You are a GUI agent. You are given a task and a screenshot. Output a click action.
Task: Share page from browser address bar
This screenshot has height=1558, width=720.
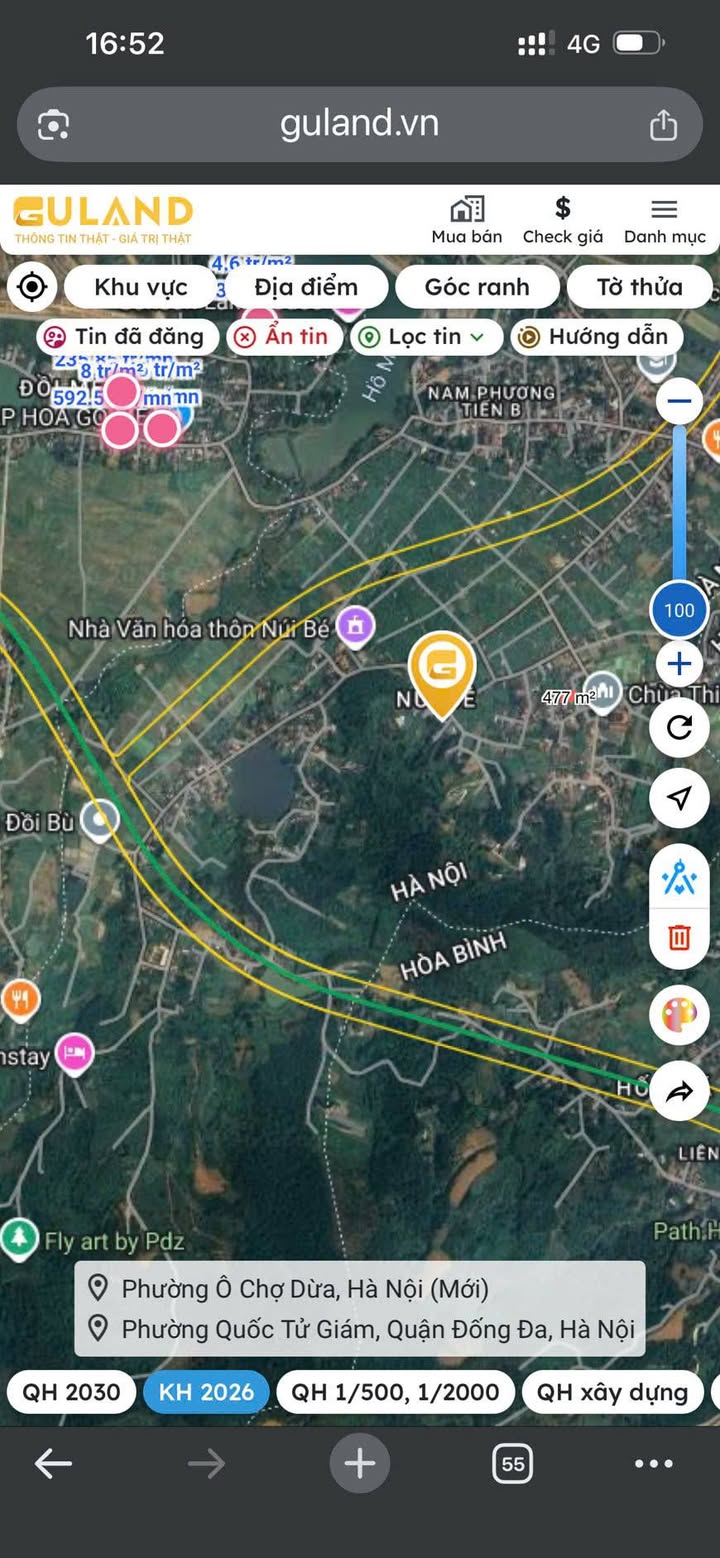[663, 125]
